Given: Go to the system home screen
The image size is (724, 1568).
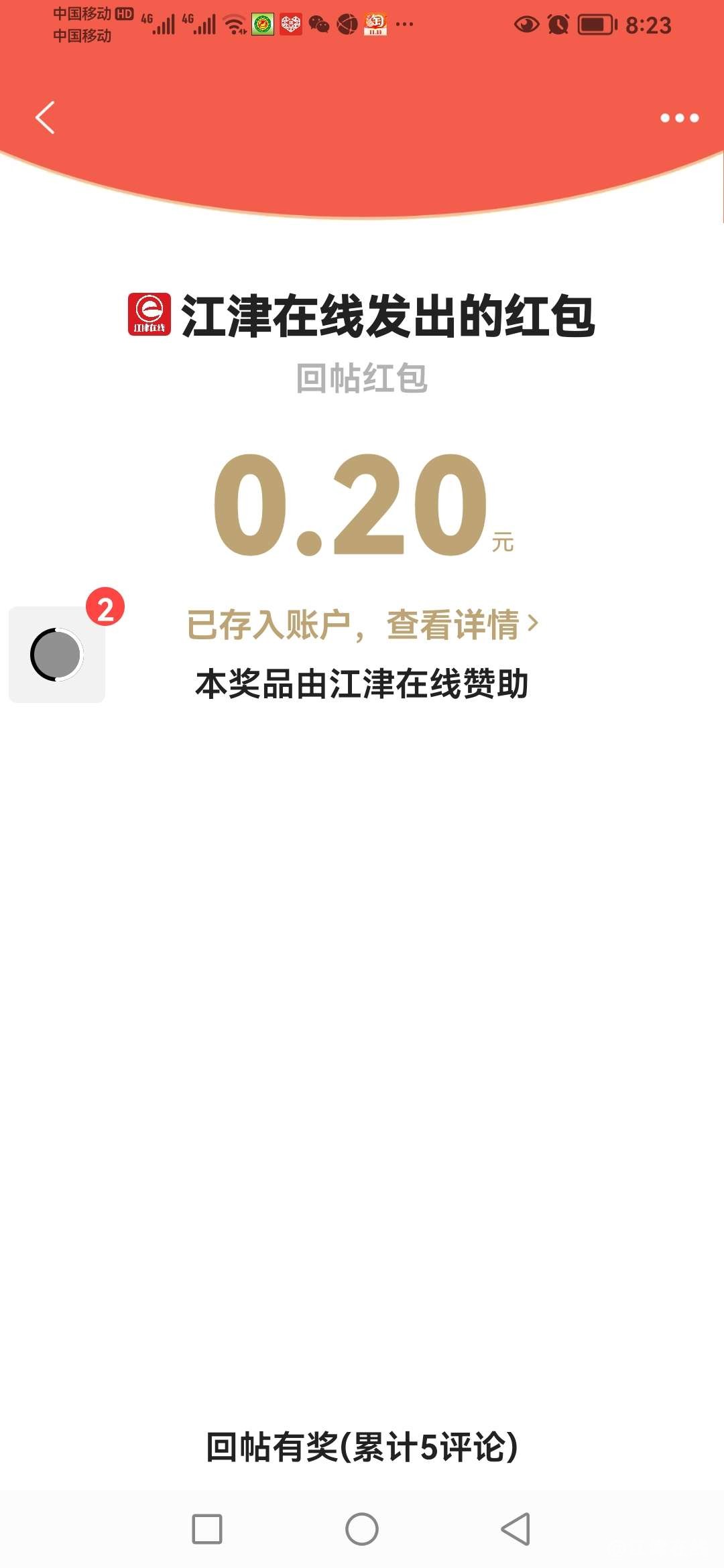Looking at the screenshot, I should [x=362, y=1529].
